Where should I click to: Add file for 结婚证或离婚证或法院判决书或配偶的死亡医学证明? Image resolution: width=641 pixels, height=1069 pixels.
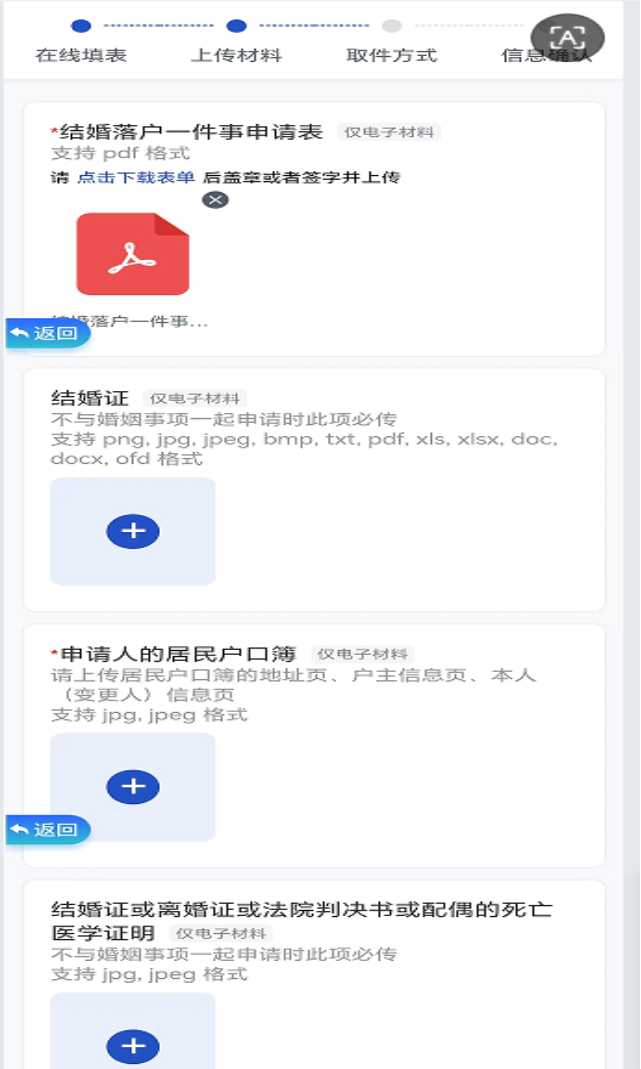pyautogui.click(x=133, y=1046)
